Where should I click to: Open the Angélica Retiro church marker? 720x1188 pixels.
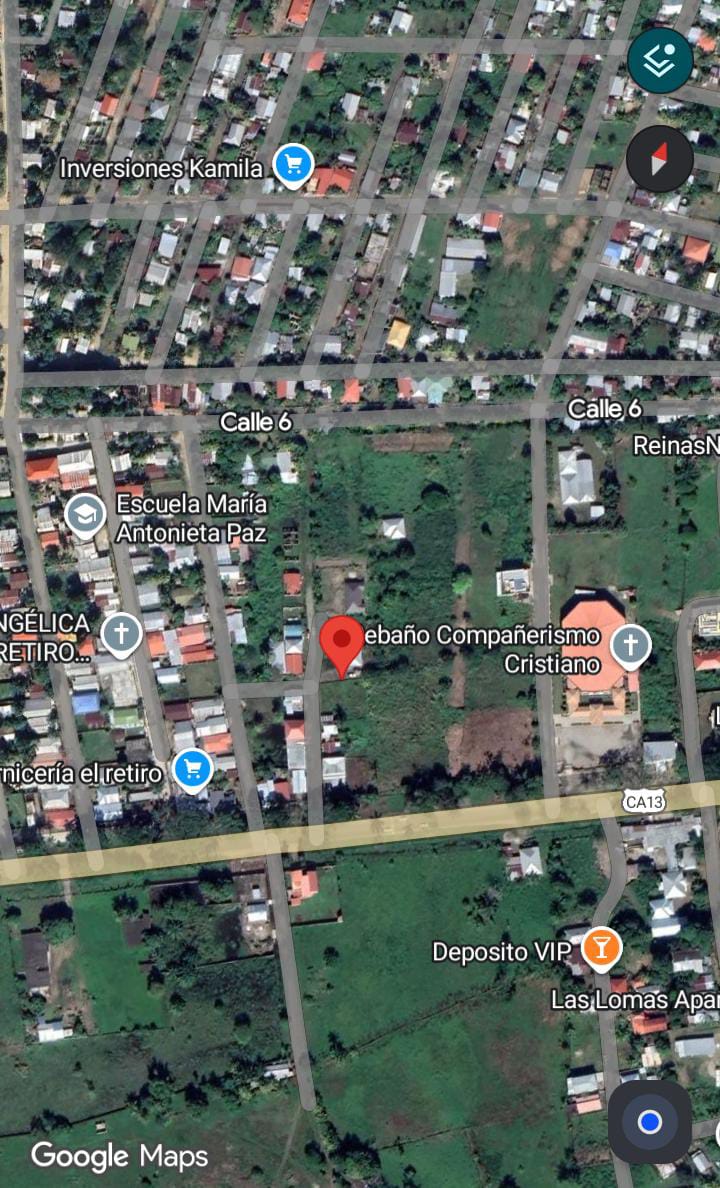click(122, 634)
